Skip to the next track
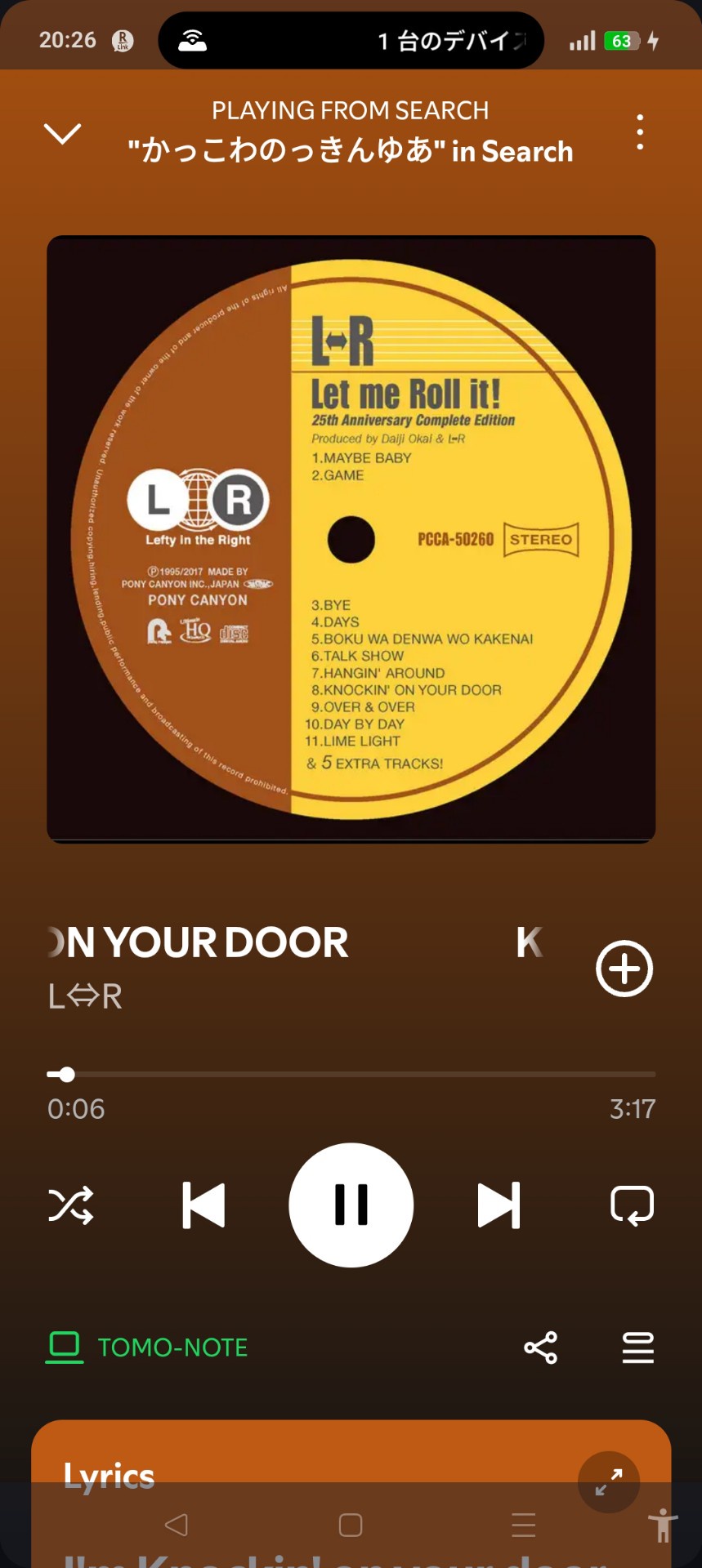Image resolution: width=702 pixels, height=1568 pixels. [x=499, y=1205]
